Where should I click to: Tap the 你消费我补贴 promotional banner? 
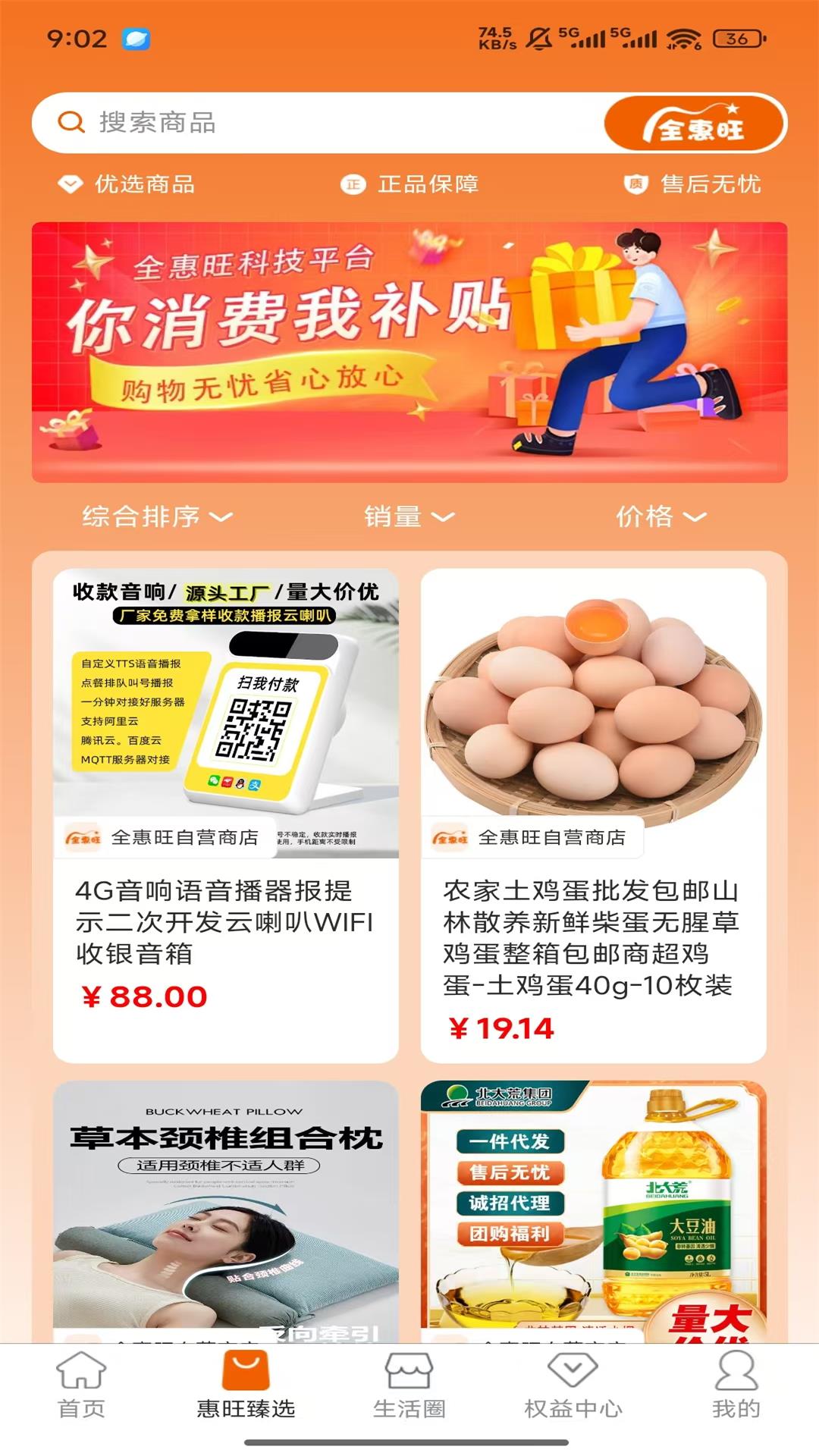pos(409,350)
